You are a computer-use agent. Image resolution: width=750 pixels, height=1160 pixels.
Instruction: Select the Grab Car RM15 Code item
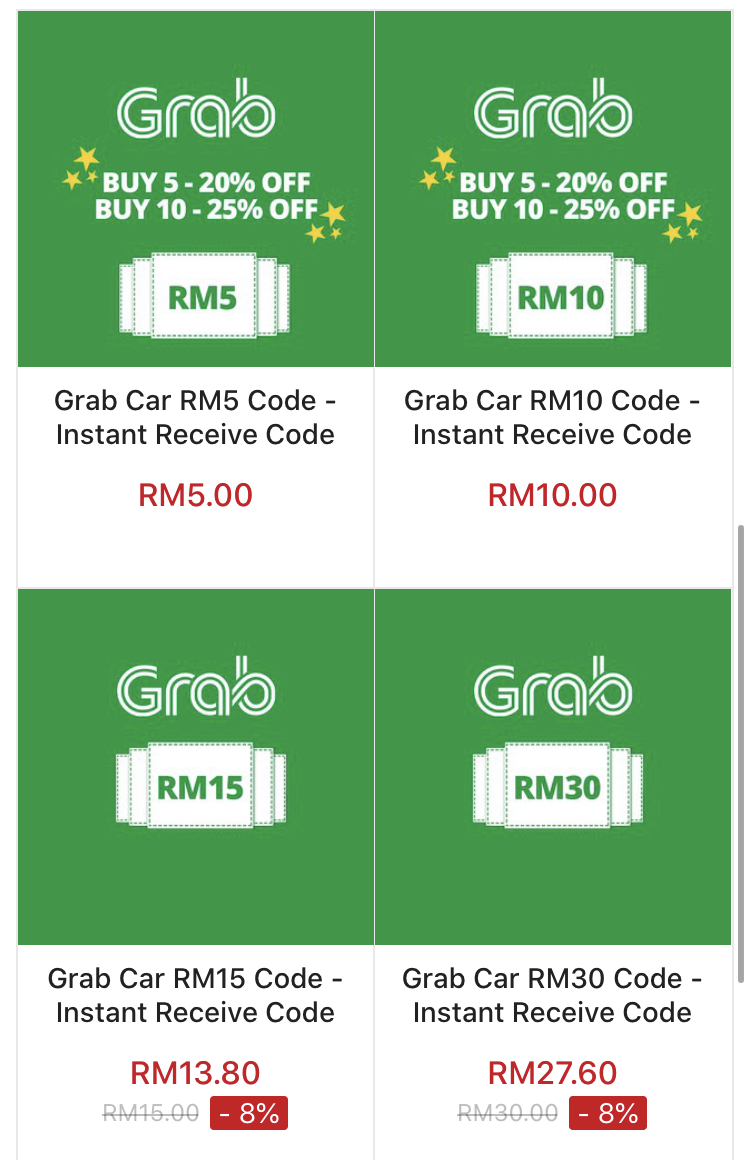[x=196, y=995]
